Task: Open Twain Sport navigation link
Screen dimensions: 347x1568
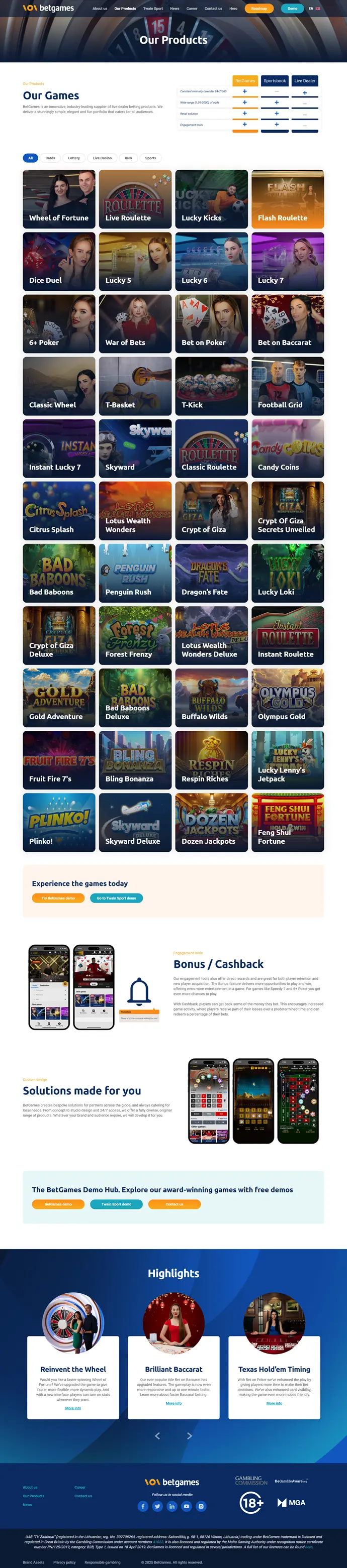Action: click(x=152, y=9)
